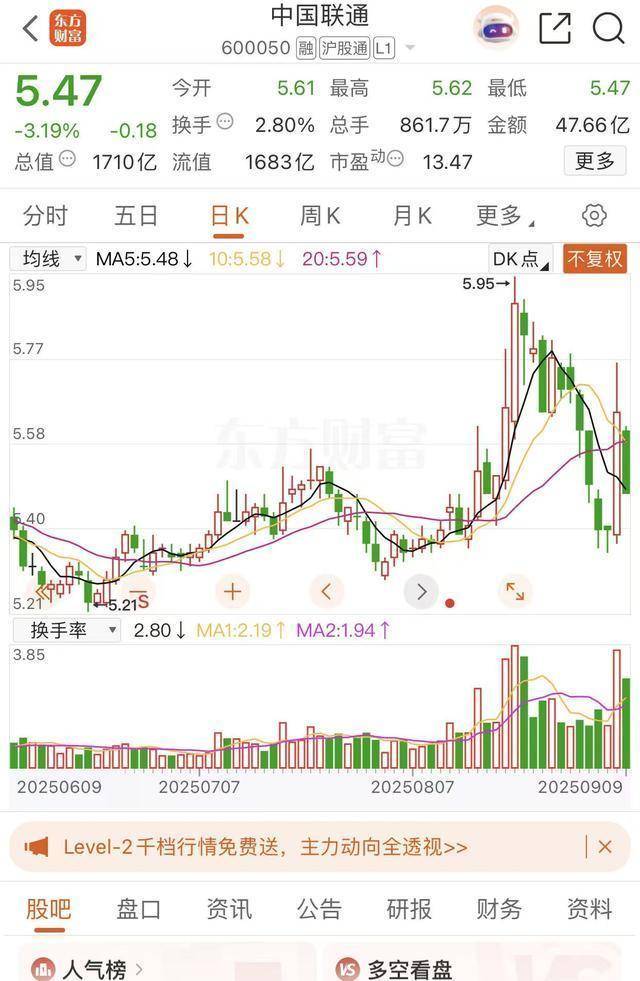Expand the chart to full screen
Viewport: 640px width, 981px height.
tap(515, 591)
